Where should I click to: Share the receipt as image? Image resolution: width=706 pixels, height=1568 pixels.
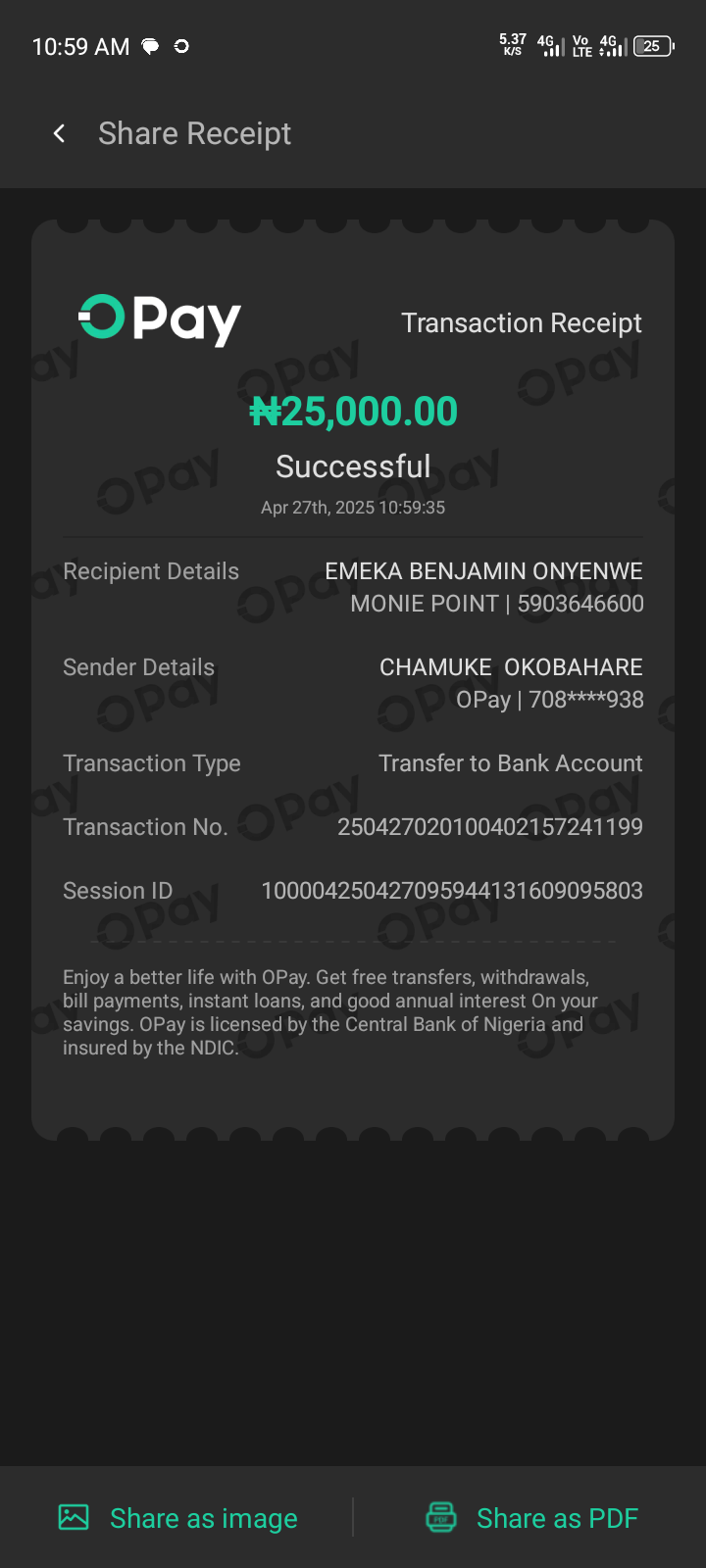(178, 1518)
